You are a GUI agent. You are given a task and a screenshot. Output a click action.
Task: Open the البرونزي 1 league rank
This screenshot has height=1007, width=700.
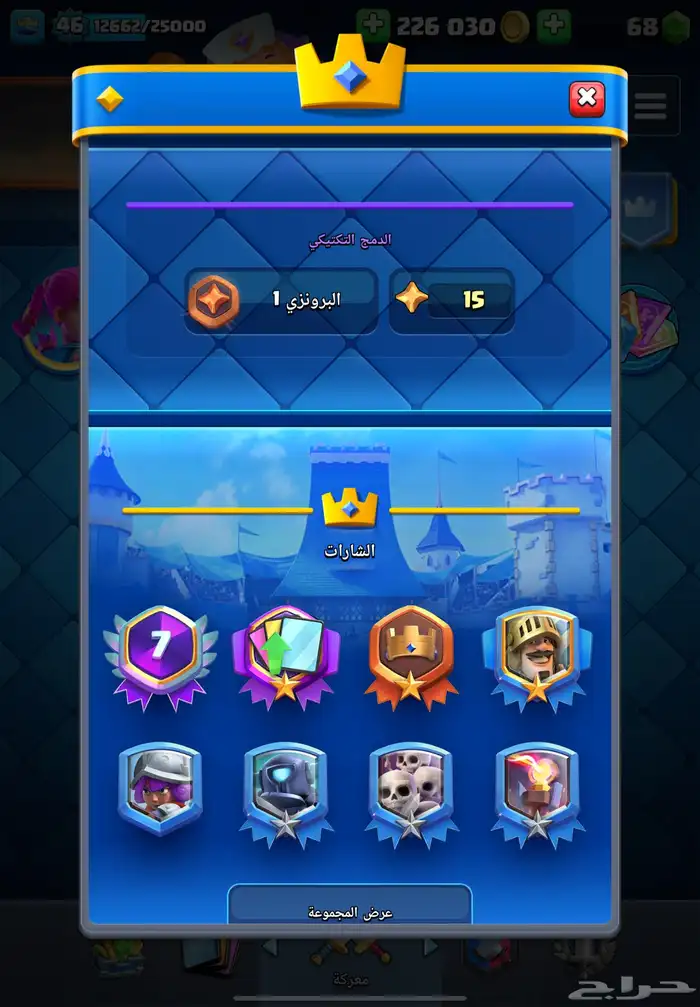pyautogui.click(x=282, y=300)
